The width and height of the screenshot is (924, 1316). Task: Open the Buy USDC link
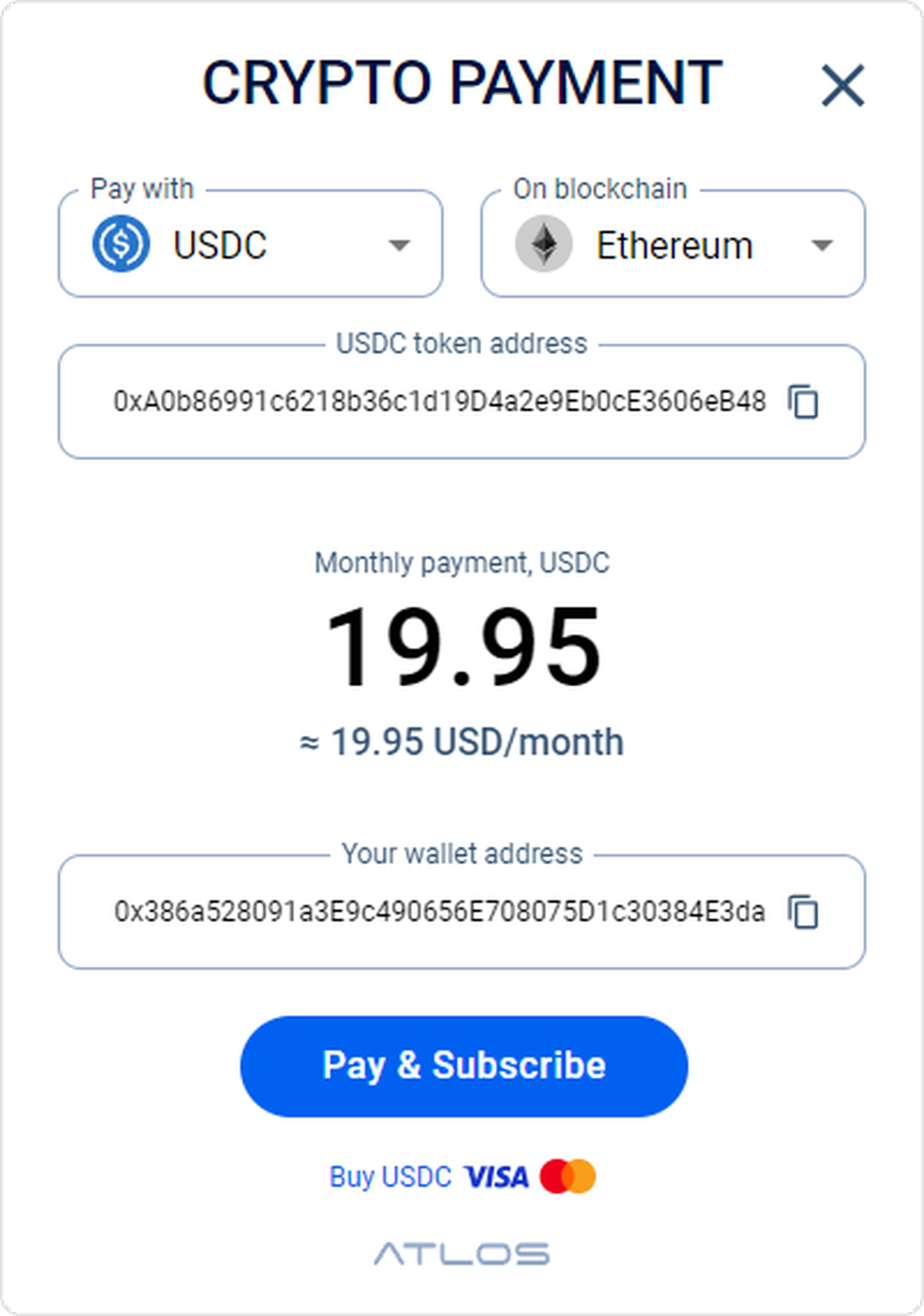391,1177
